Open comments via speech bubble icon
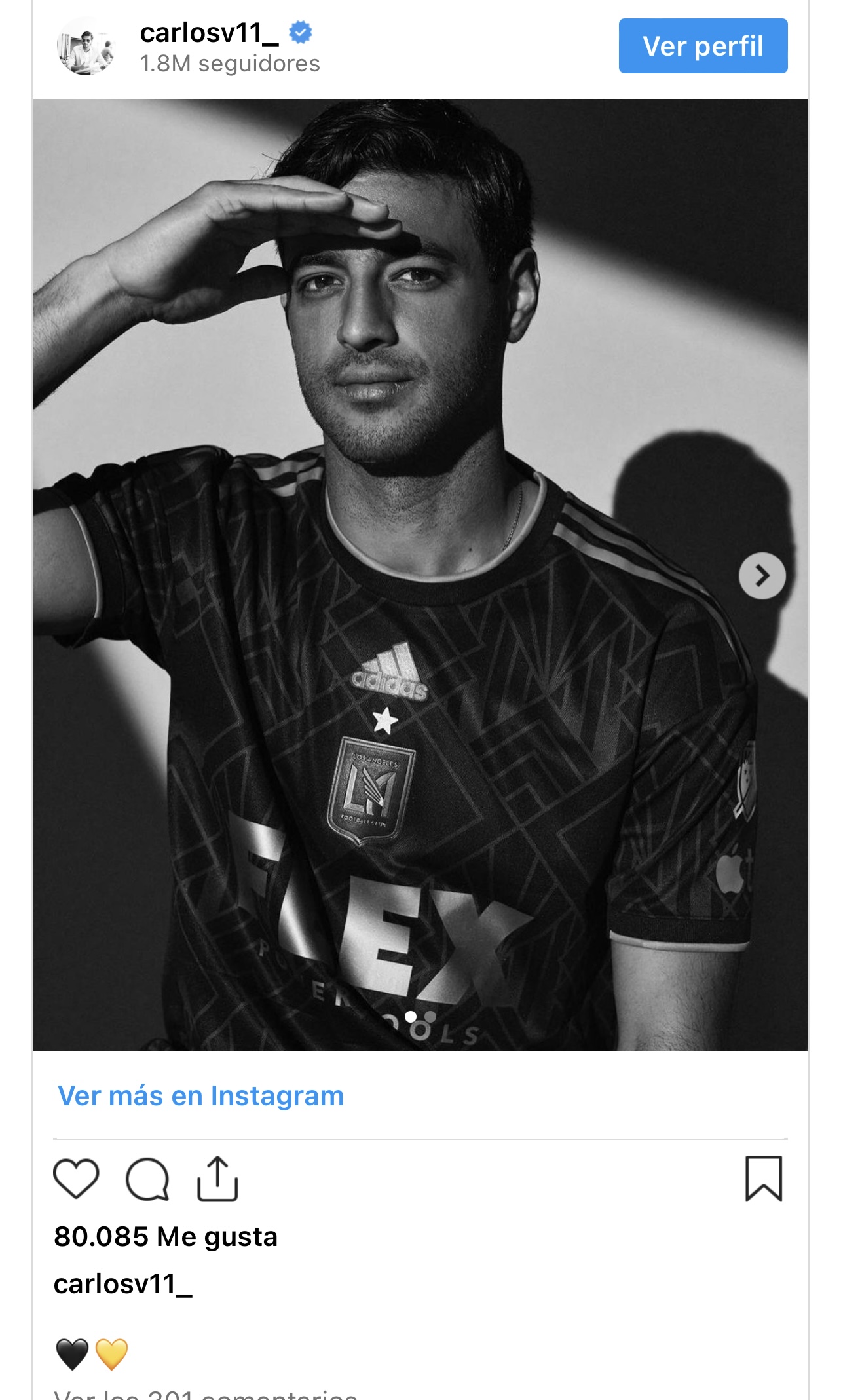The width and height of the screenshot is (841, 1400). [147, 1179]
